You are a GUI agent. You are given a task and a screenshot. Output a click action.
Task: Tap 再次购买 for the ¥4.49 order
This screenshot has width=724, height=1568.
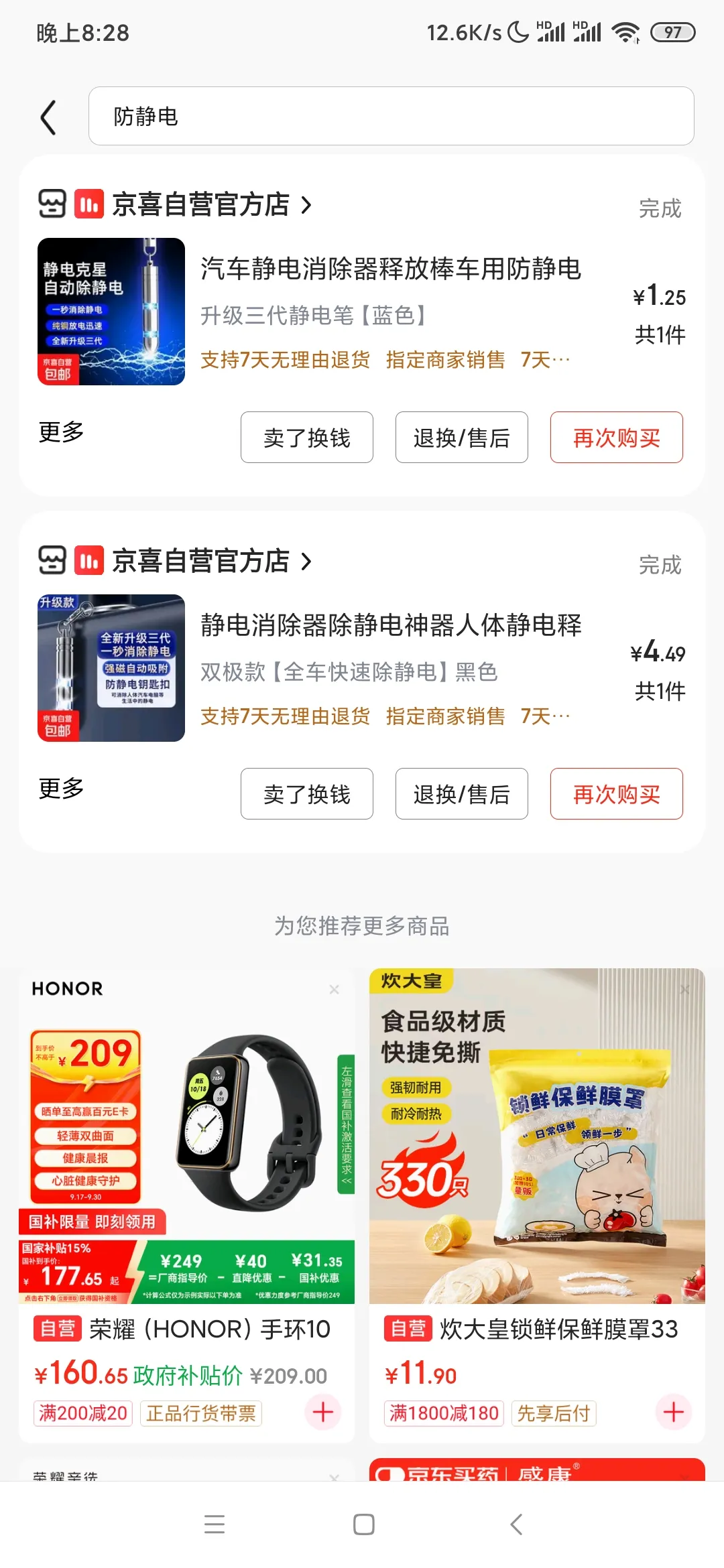(616, 794)
